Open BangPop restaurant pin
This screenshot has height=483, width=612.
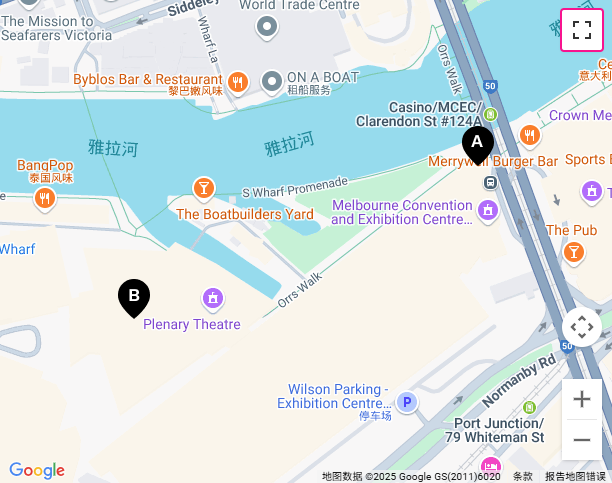pyautogui.click(x=44, y=198)
